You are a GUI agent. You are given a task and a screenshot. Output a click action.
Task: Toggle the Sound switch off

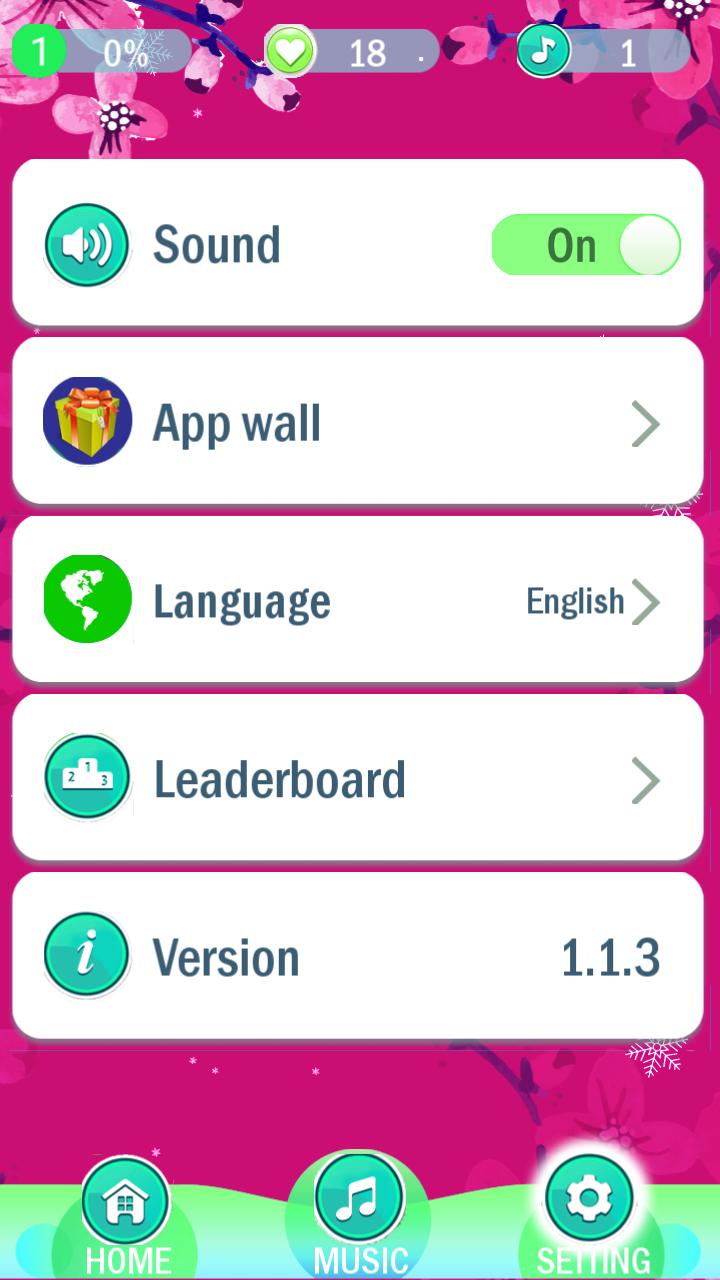click(x=586, y=244)
